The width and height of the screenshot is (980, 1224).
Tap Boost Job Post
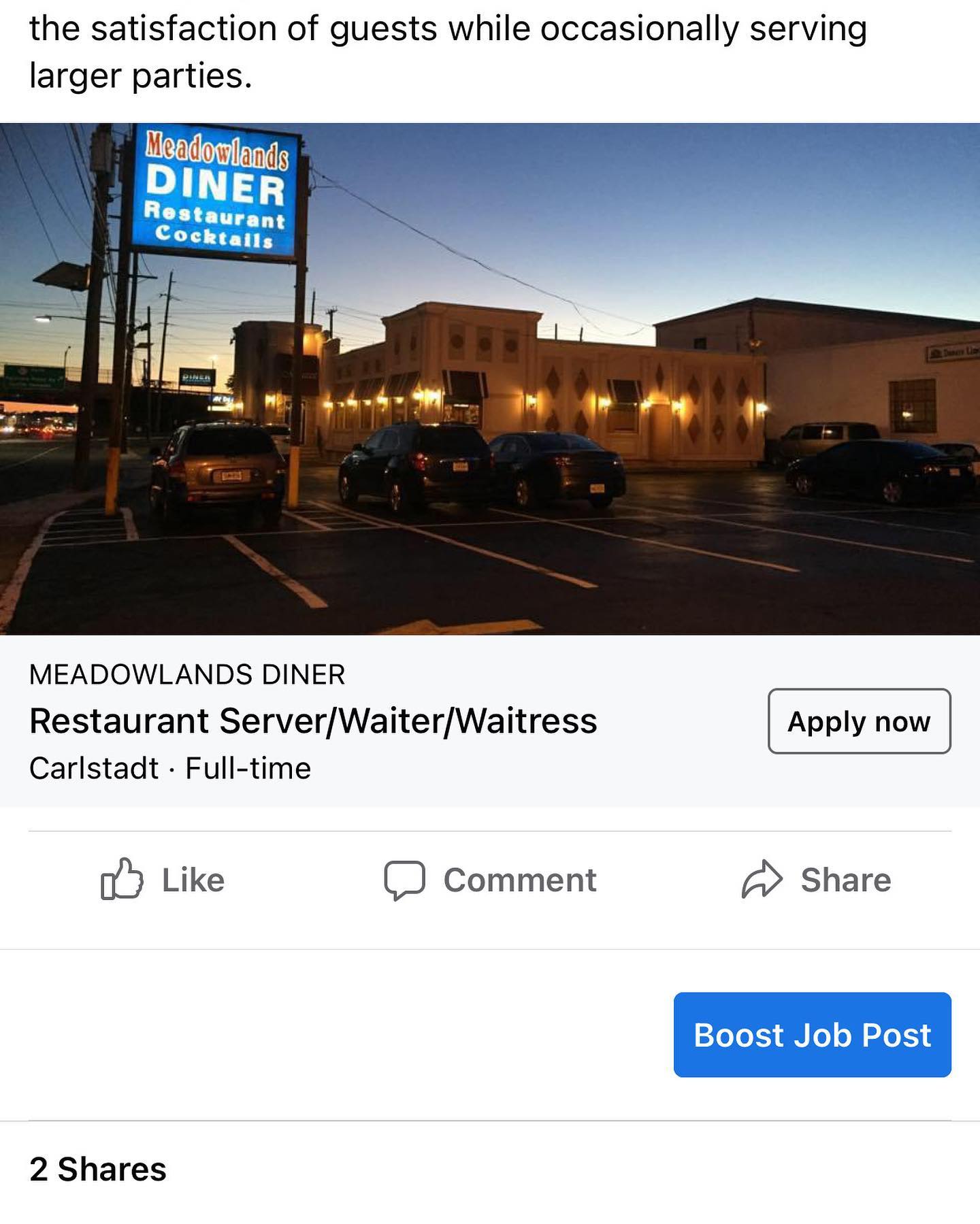812,1035
